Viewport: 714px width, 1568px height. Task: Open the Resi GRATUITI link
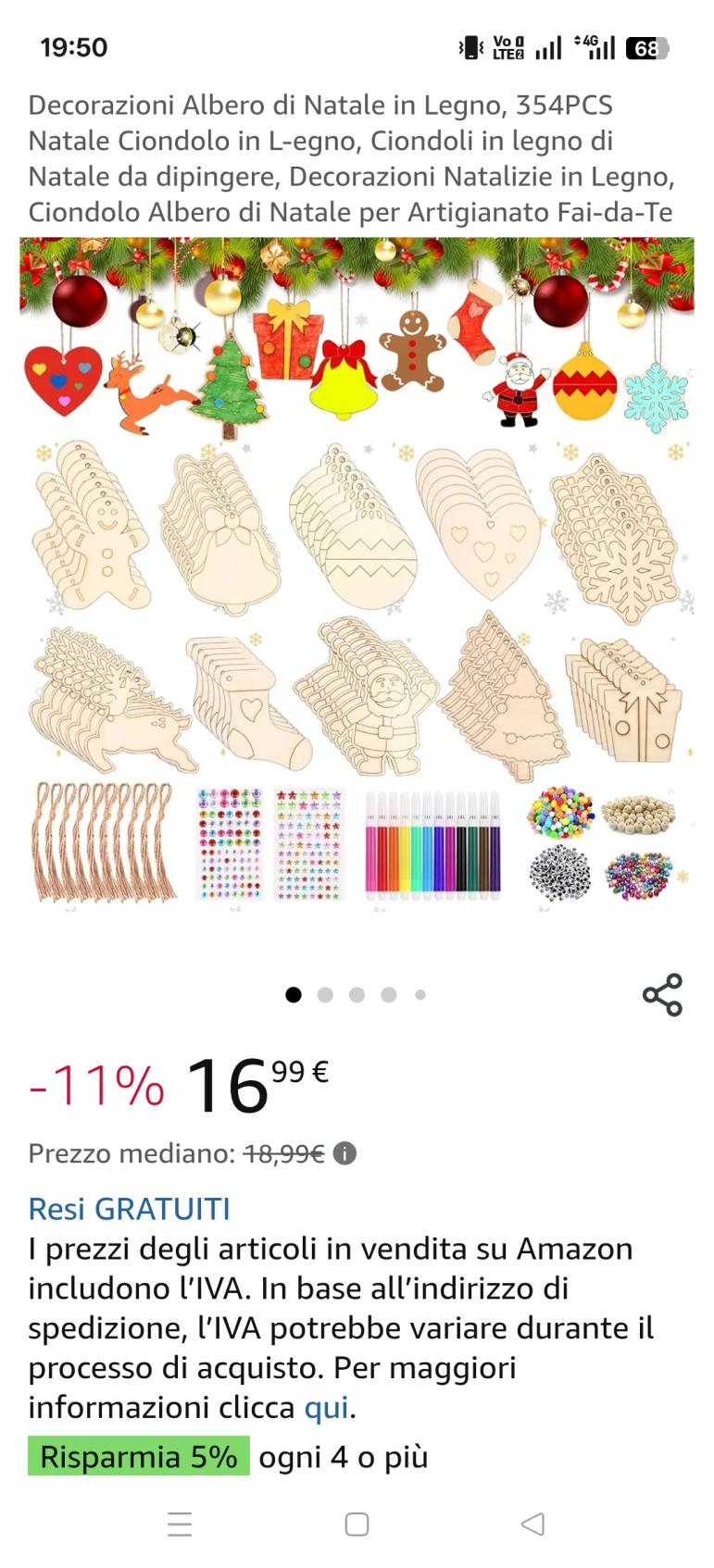point(129,1208)
